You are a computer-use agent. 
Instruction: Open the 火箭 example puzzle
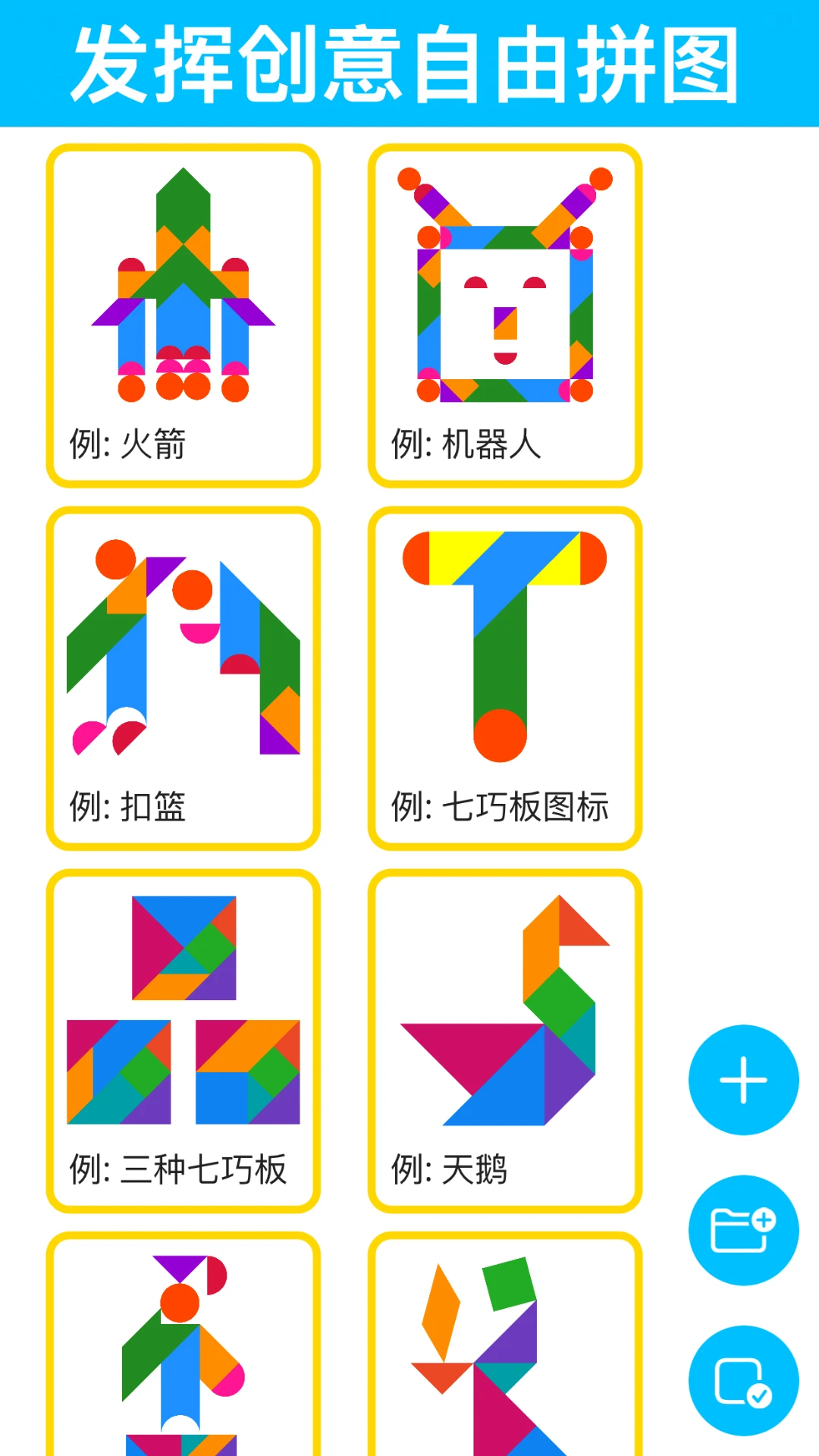click(183, 315)
